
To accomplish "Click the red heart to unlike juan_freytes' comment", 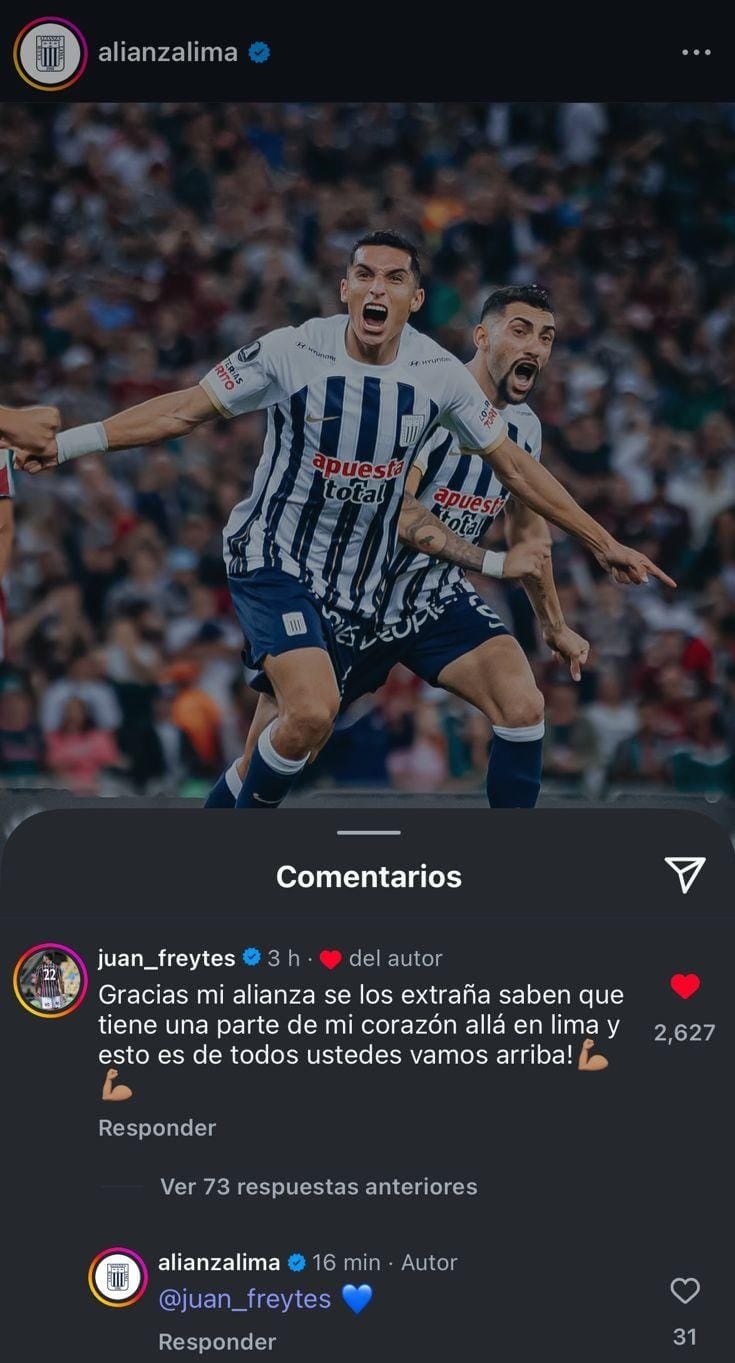I will pyautogui.click(x=684, y=985).
